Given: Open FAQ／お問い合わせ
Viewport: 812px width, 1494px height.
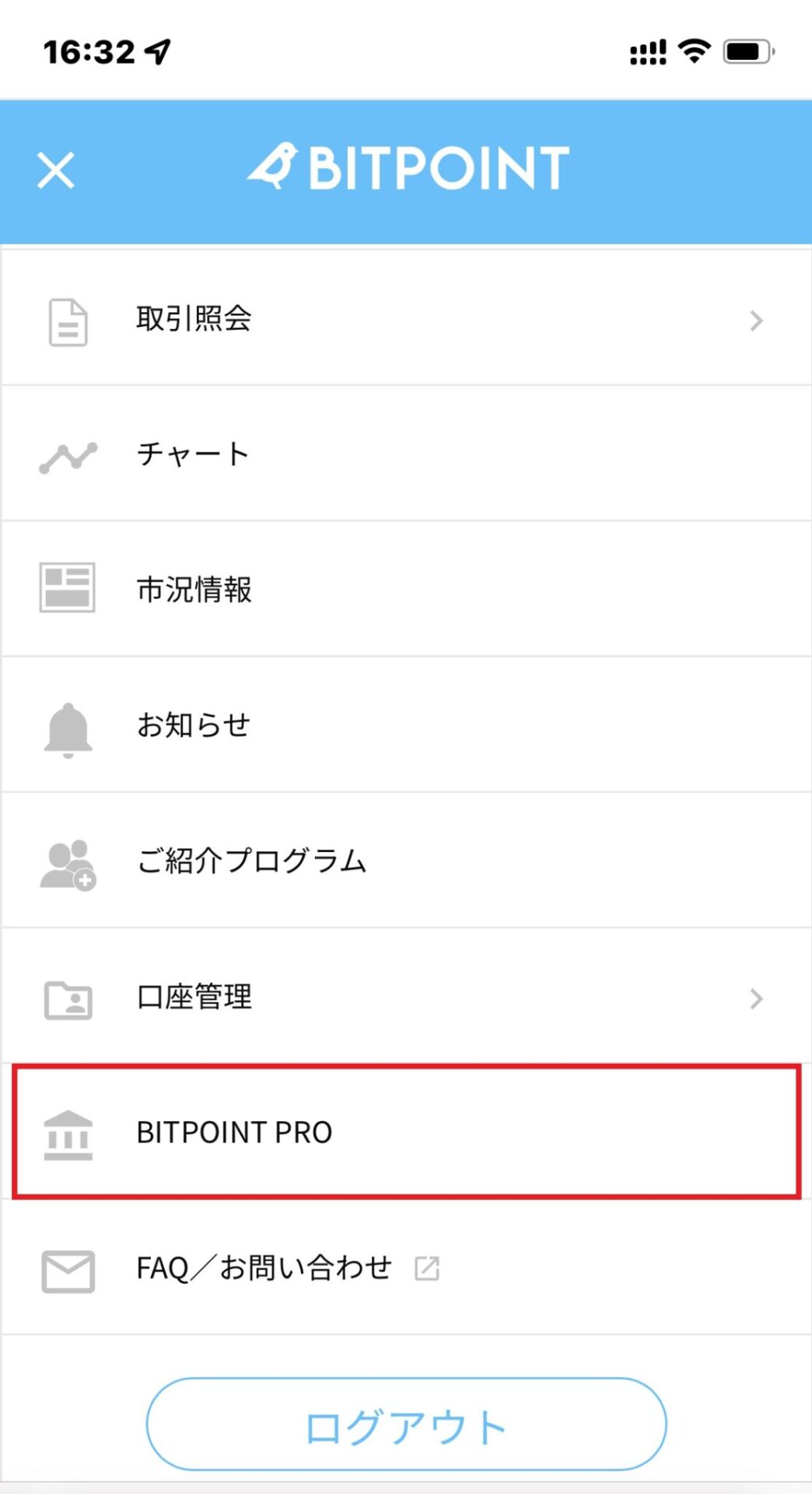Looking at the screenshot, I should (263, 1268).
